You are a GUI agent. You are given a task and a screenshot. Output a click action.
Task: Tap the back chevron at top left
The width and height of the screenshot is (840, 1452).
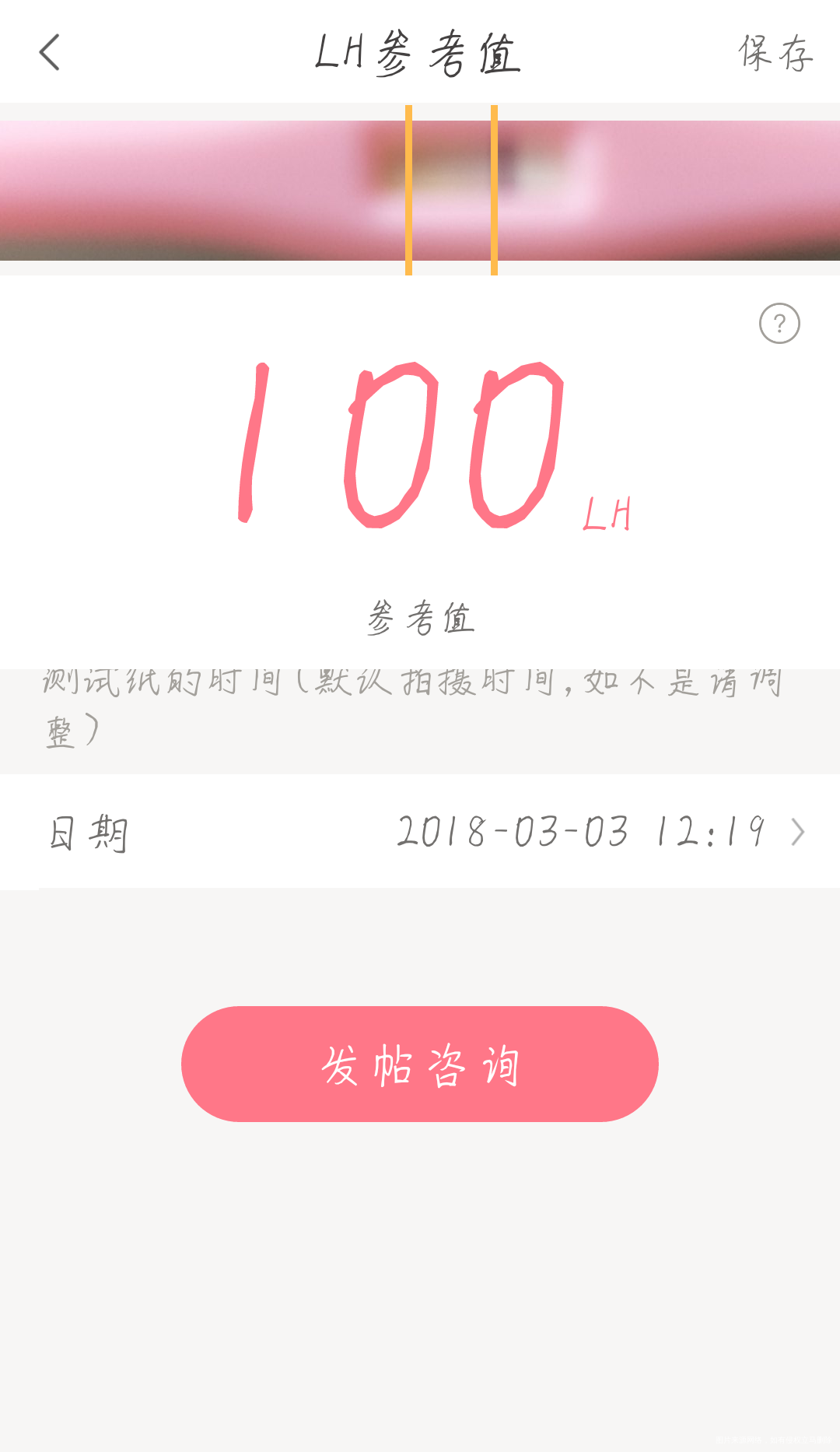(50, 53)
